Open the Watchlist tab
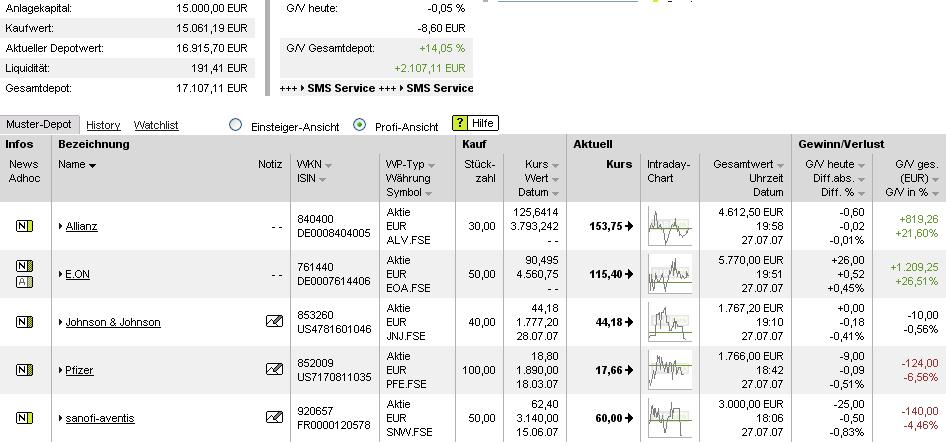 click(x=156, y=125)
